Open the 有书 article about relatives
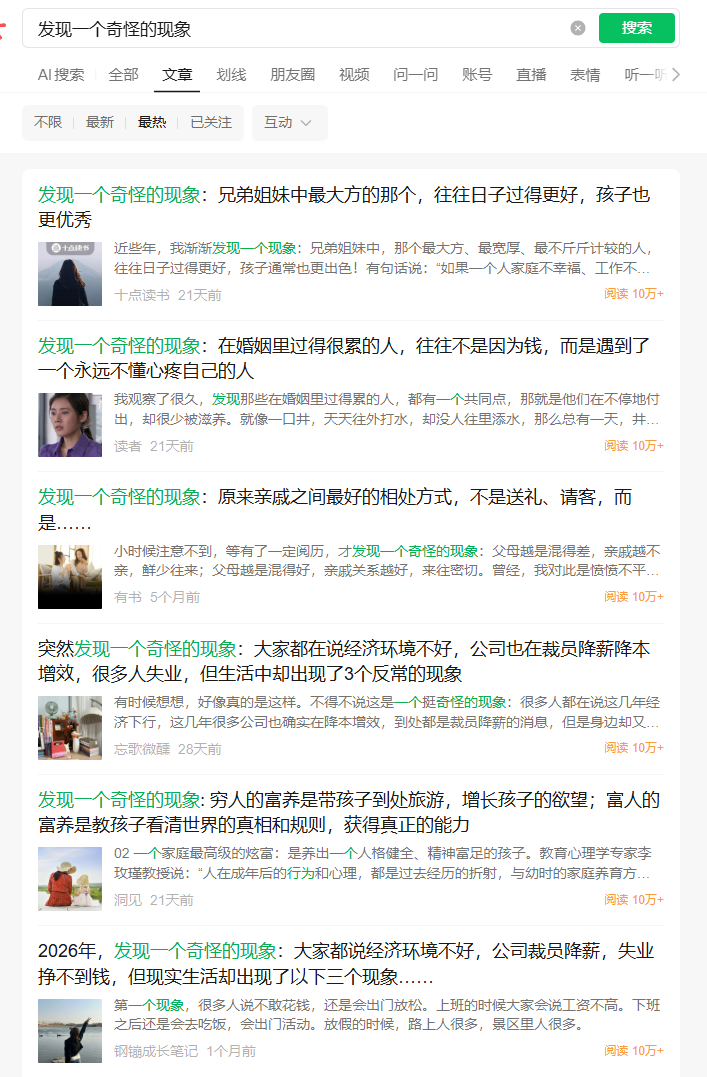This screenshot has height=1077, width=707. tap(335, 509)
